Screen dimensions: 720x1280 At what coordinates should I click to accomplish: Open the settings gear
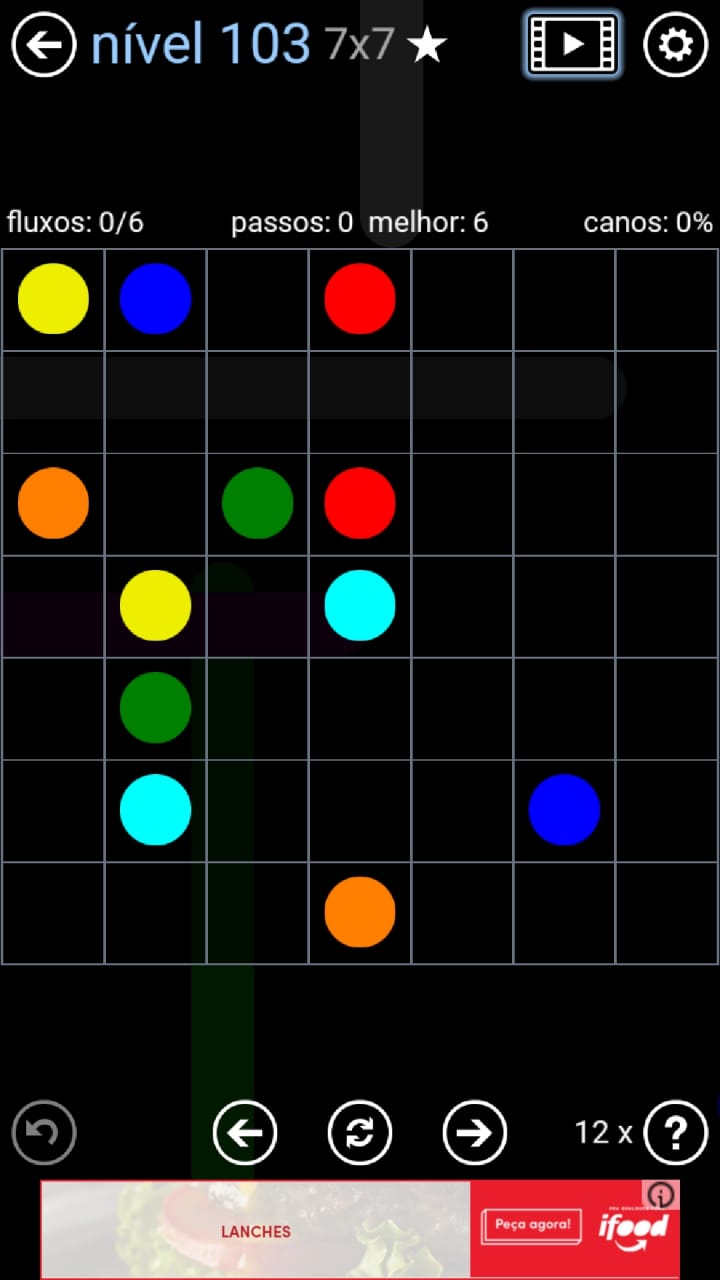pos(675,44)
